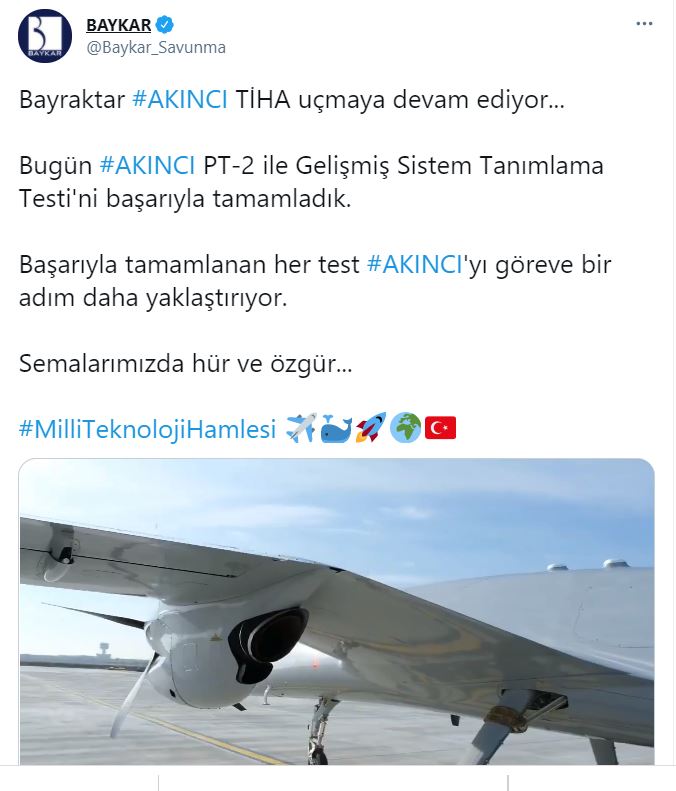The height and width of the screenshot is (791, 676).
Task: Play the attached drone video
Action: (x=337, y=612)
